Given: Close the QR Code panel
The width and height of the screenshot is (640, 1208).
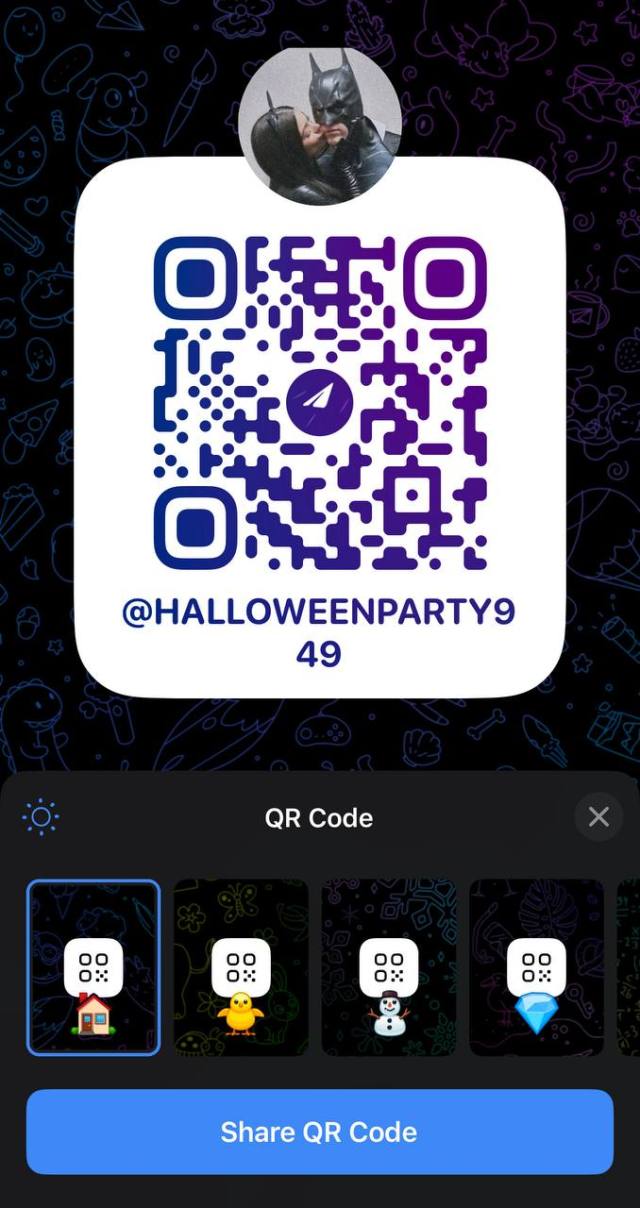Looking at the screenshot, I should point(598,818).
